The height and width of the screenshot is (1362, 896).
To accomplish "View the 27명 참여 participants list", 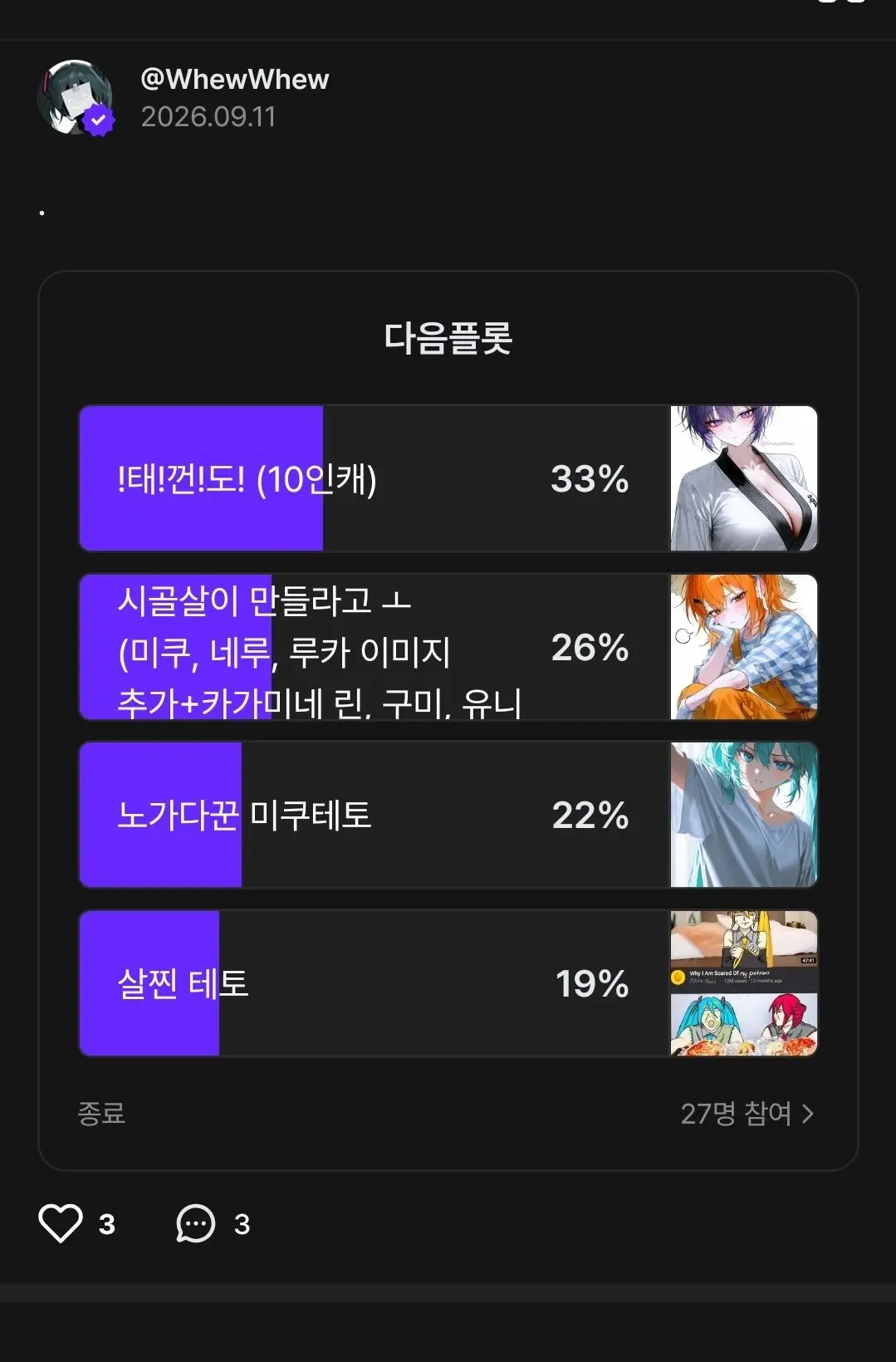I will coord(747,1114).
